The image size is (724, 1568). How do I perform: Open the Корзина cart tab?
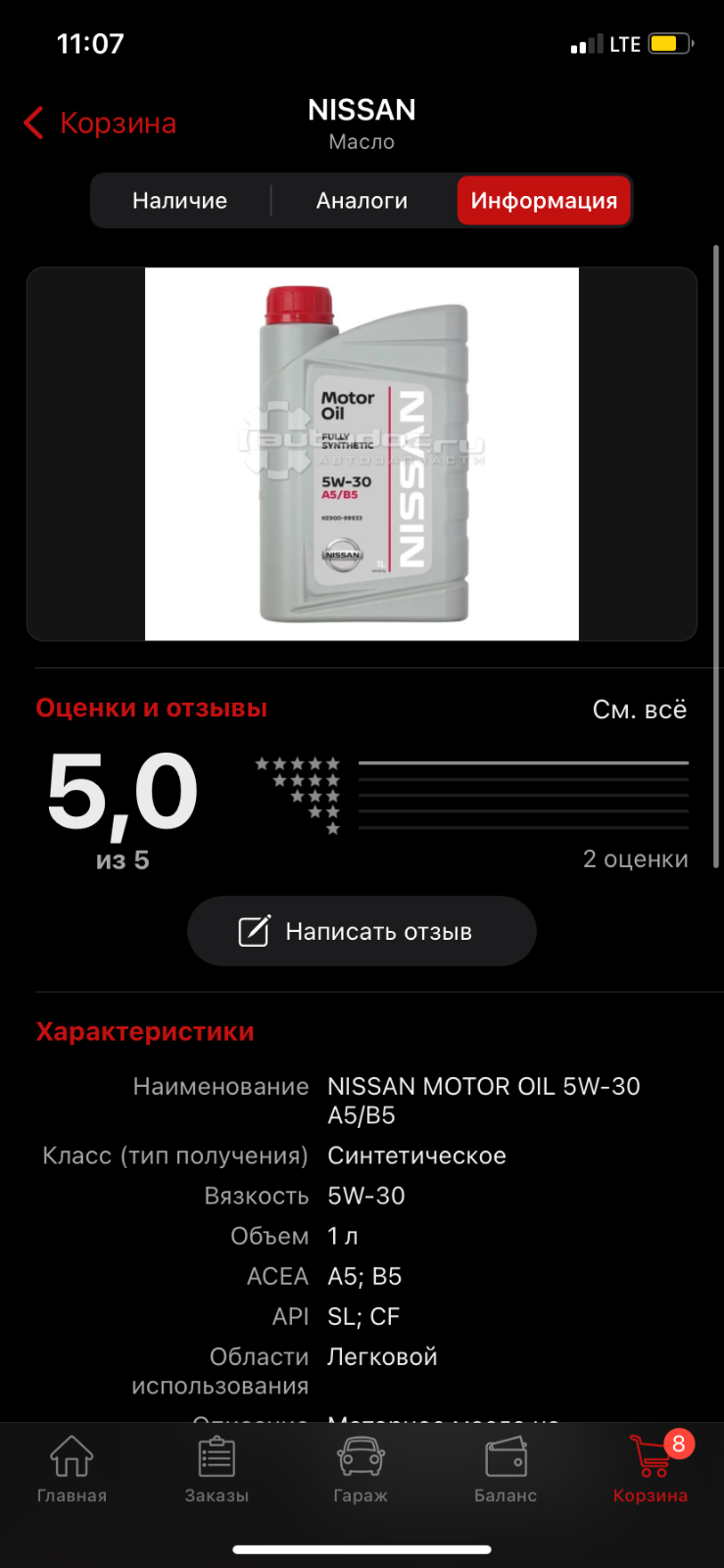coord(651,1469)
